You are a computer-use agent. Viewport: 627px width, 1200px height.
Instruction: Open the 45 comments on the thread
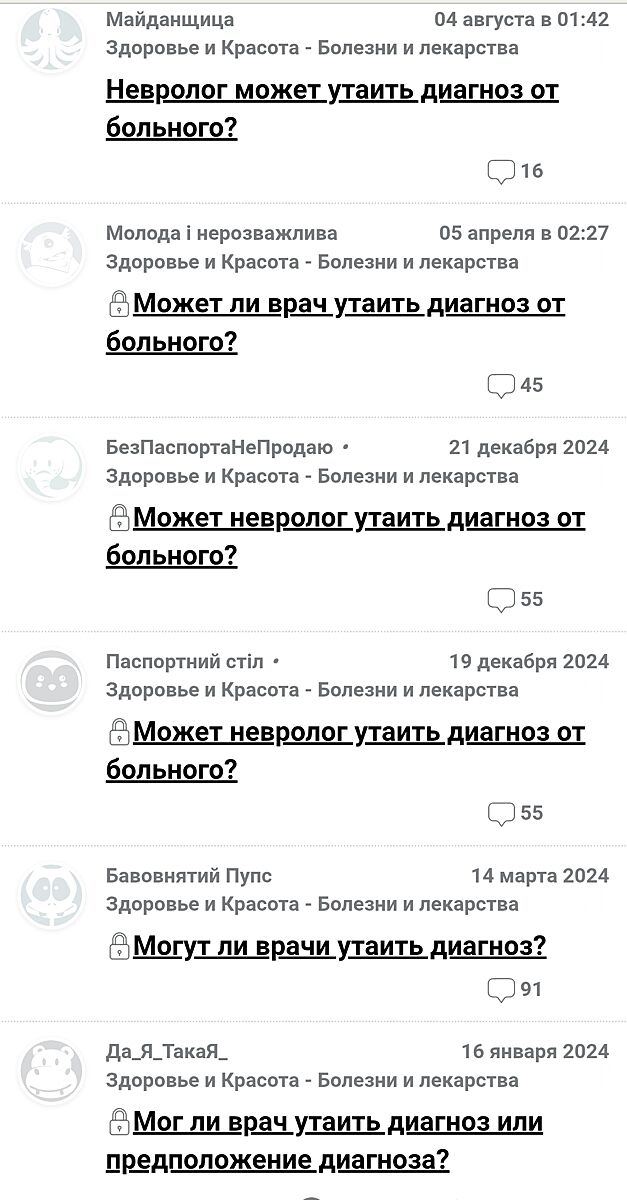point(515,385)
